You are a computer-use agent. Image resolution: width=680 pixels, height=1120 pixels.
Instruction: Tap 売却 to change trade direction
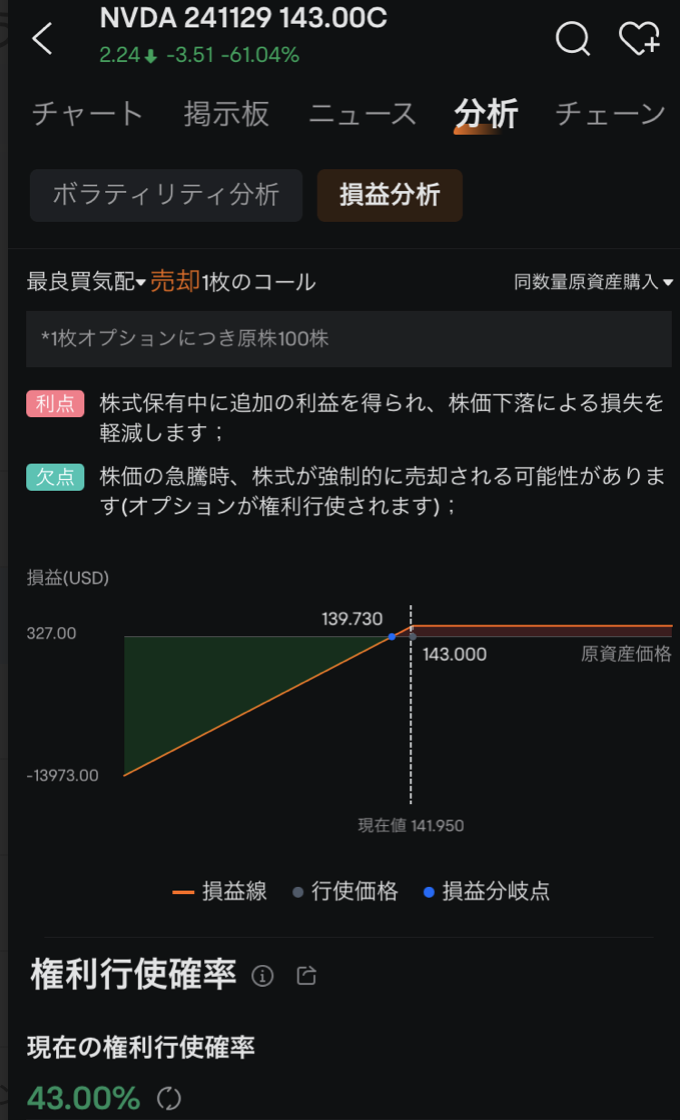click(x=175, y=282)
